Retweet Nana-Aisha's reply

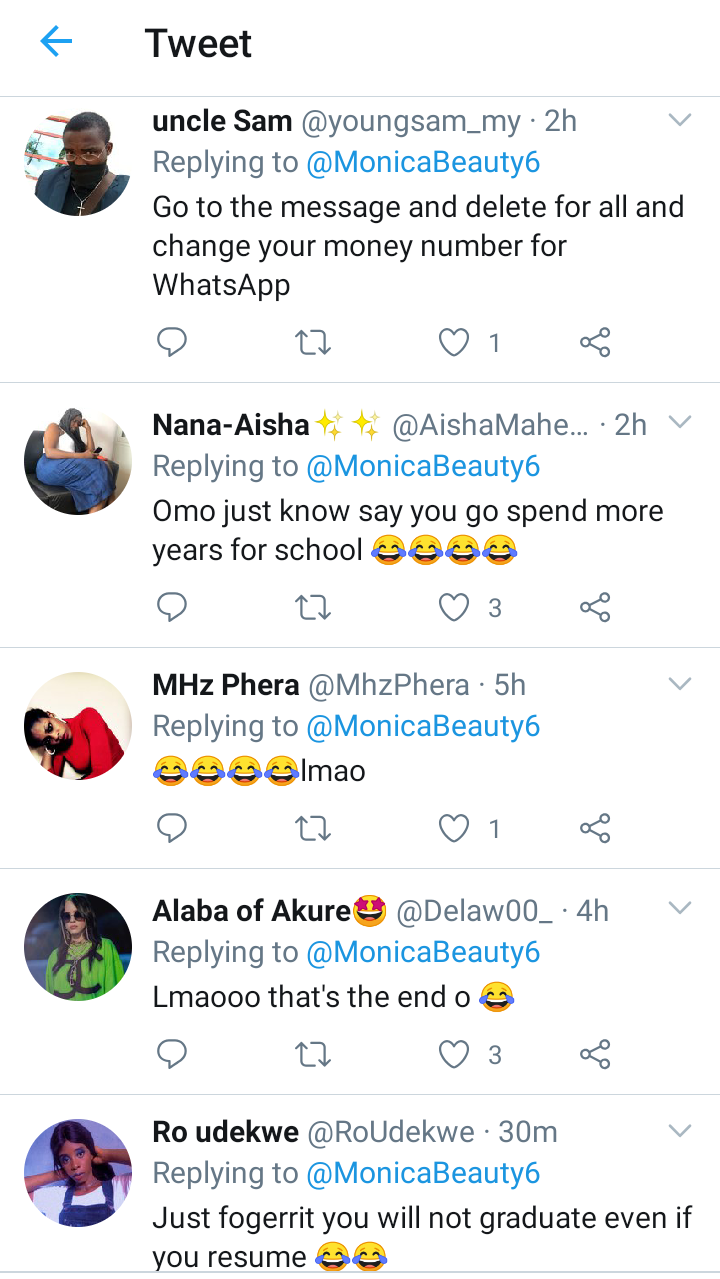(314, 607)
